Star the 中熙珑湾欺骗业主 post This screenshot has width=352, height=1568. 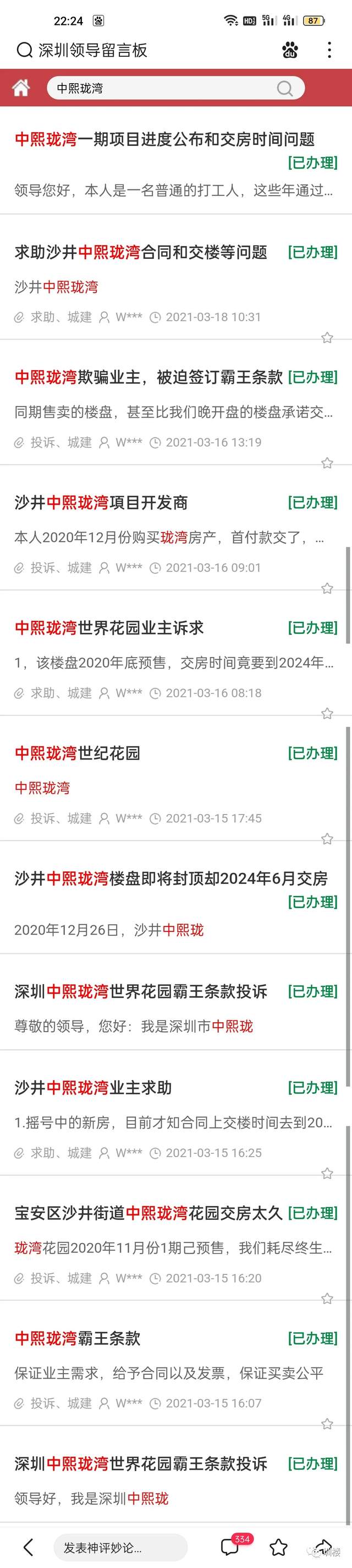327,463
